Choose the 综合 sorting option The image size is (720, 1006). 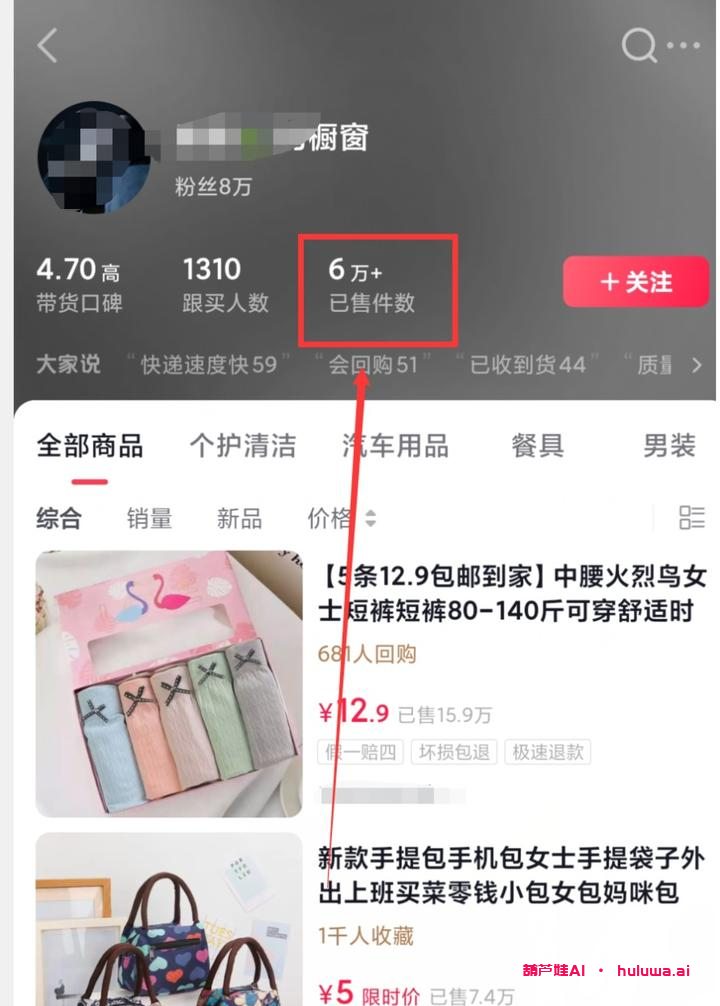[x=59, y=518]
